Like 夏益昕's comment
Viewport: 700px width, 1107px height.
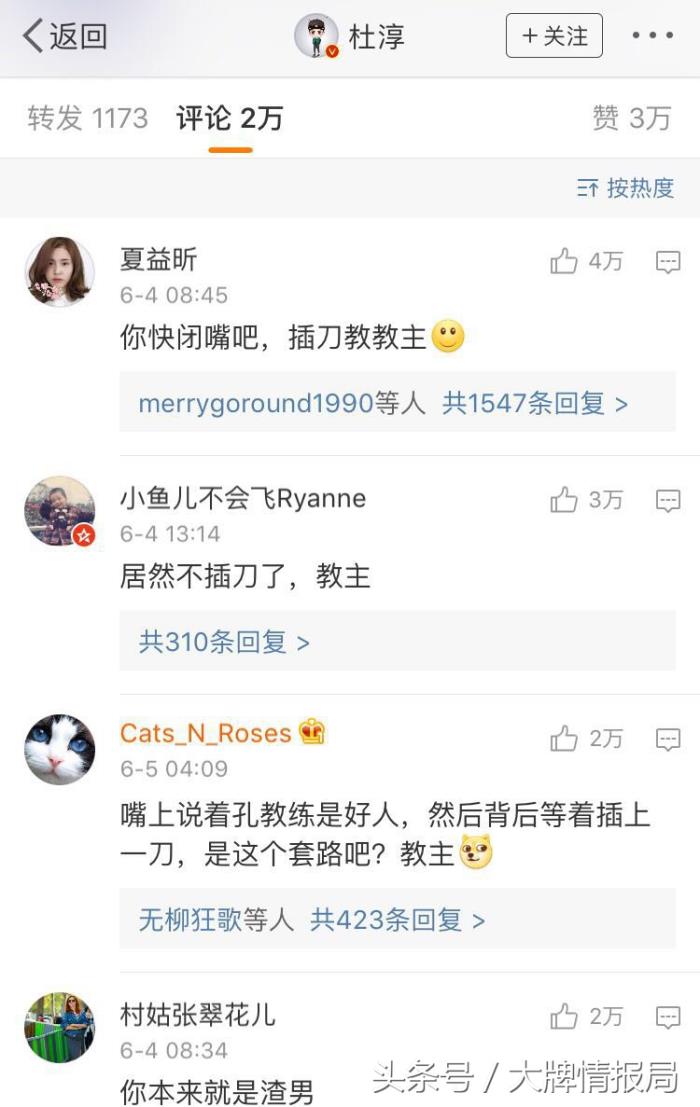pos(586,262)
